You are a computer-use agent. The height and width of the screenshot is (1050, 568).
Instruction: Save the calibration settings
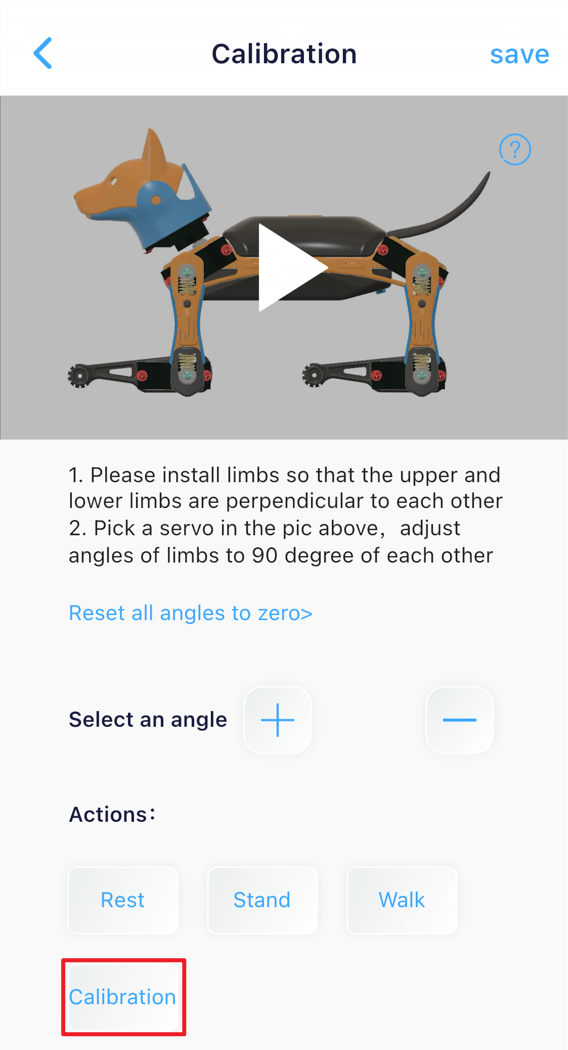[x=519, y=54]
